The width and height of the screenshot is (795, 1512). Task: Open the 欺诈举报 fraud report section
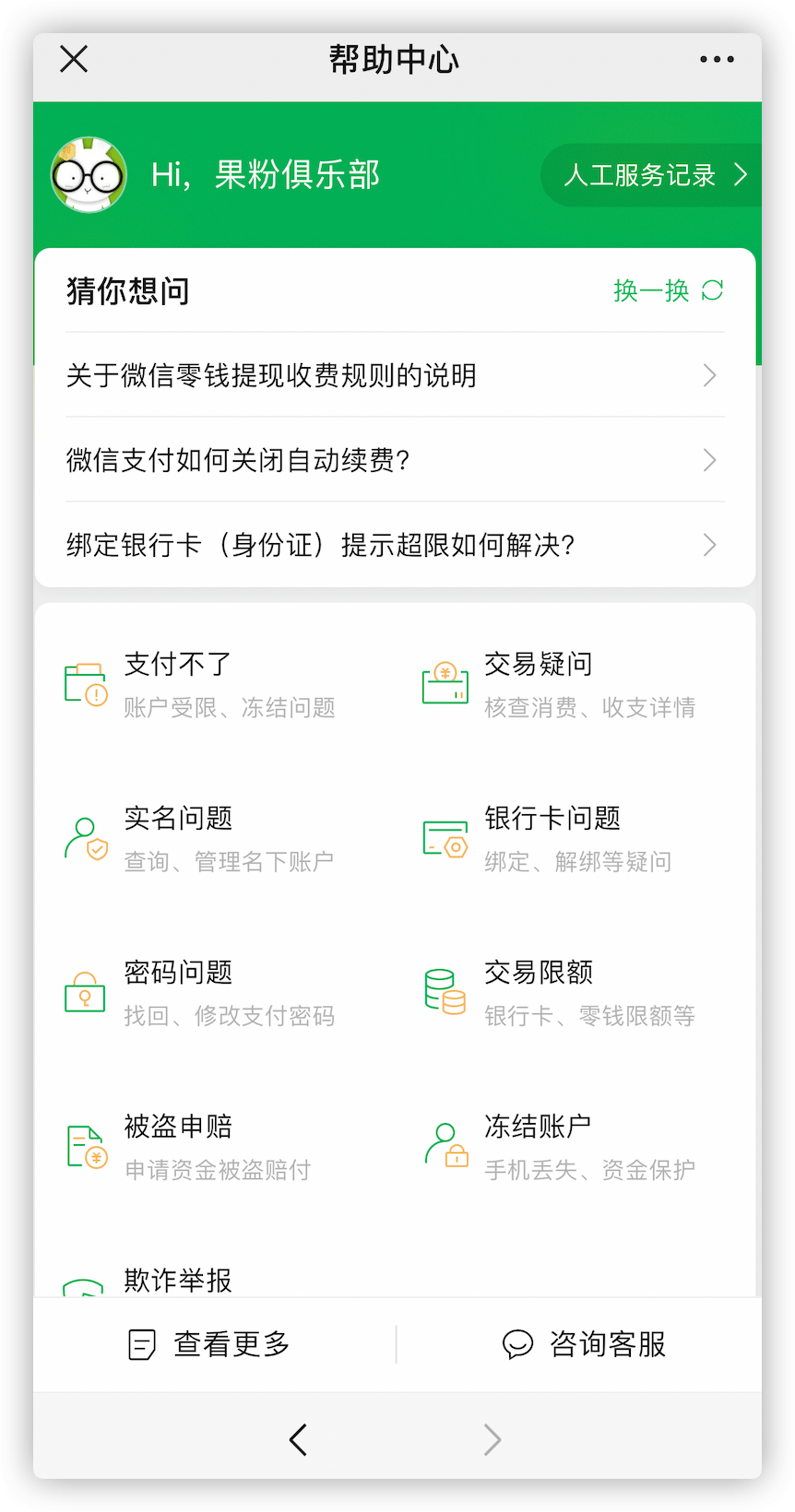pyautogui.click(x=177, y=1280)
